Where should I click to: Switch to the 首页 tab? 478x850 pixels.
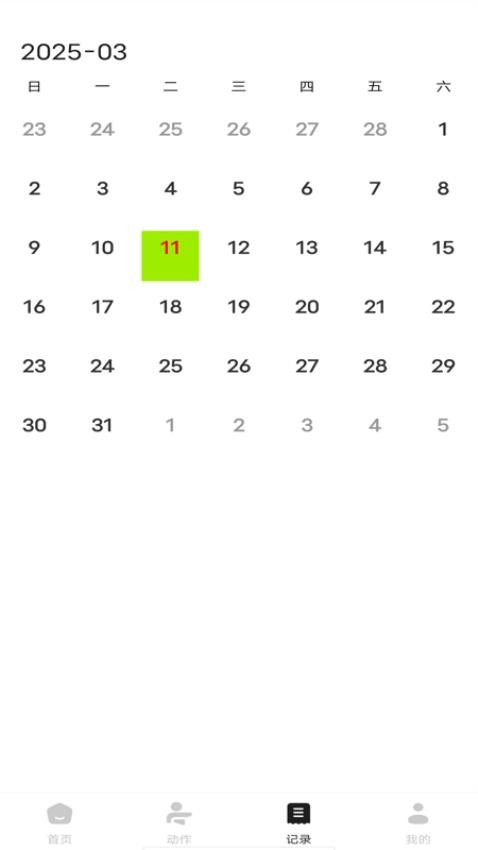(60, 823)
